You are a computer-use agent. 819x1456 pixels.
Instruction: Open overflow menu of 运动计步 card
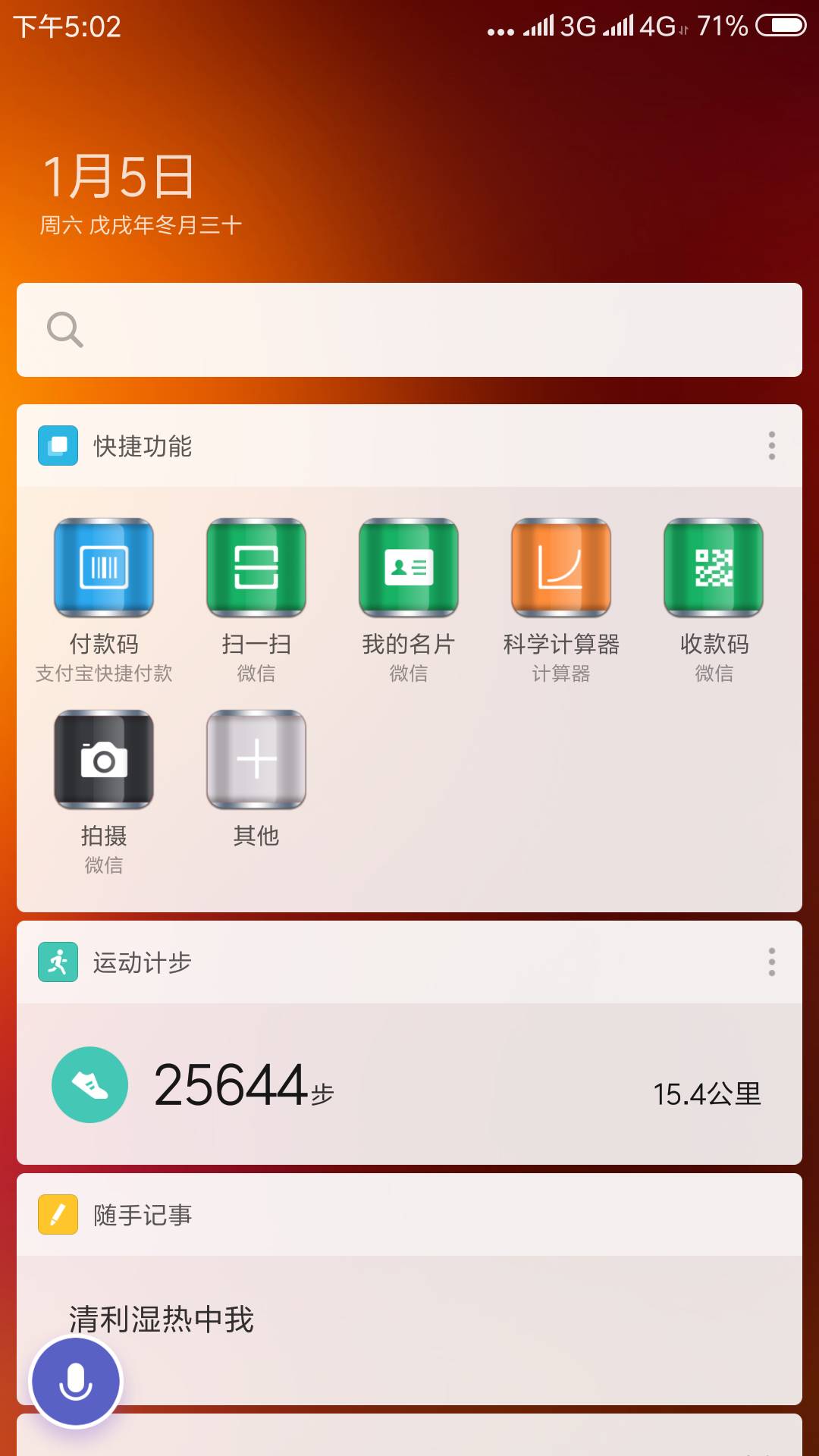click(771, 962)
